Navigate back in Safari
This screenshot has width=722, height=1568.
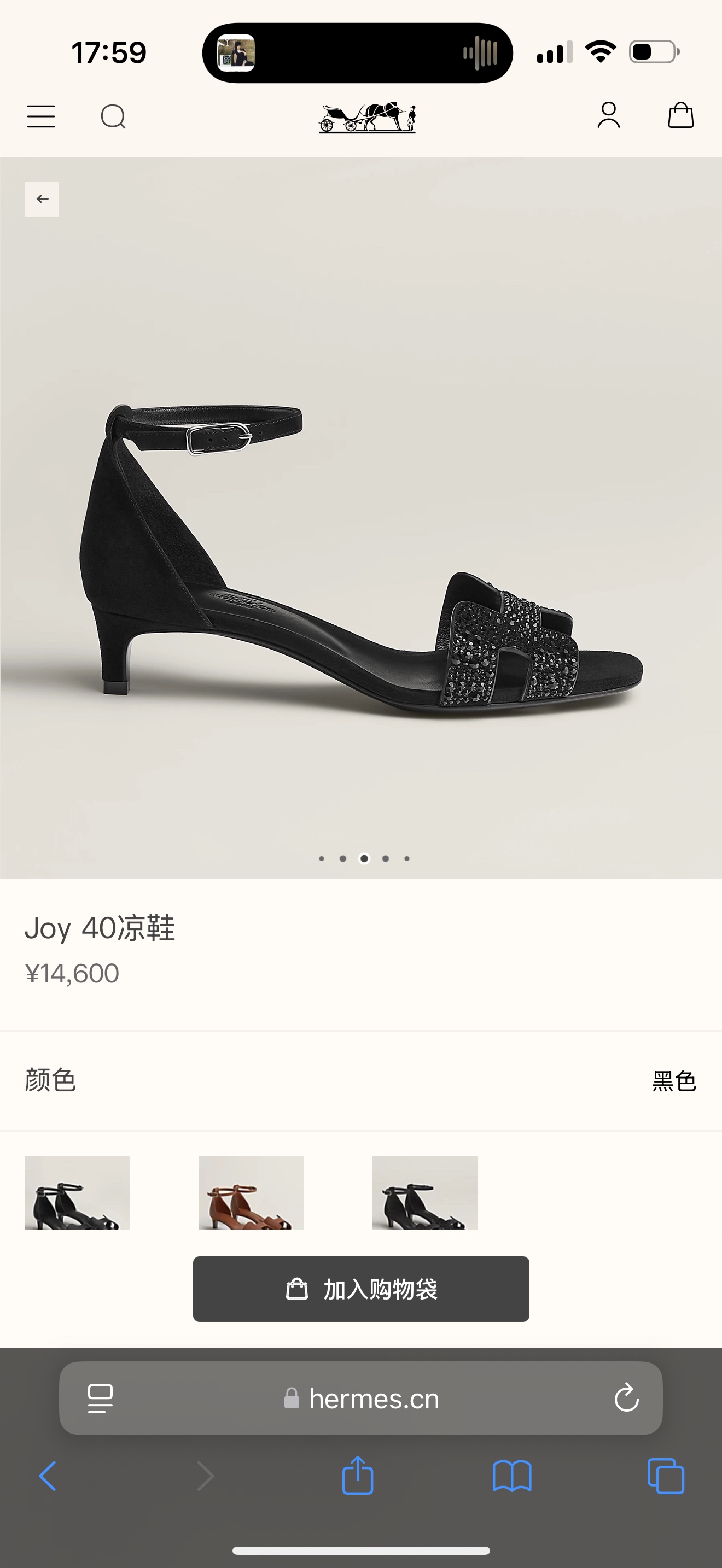click(48, 1476)
